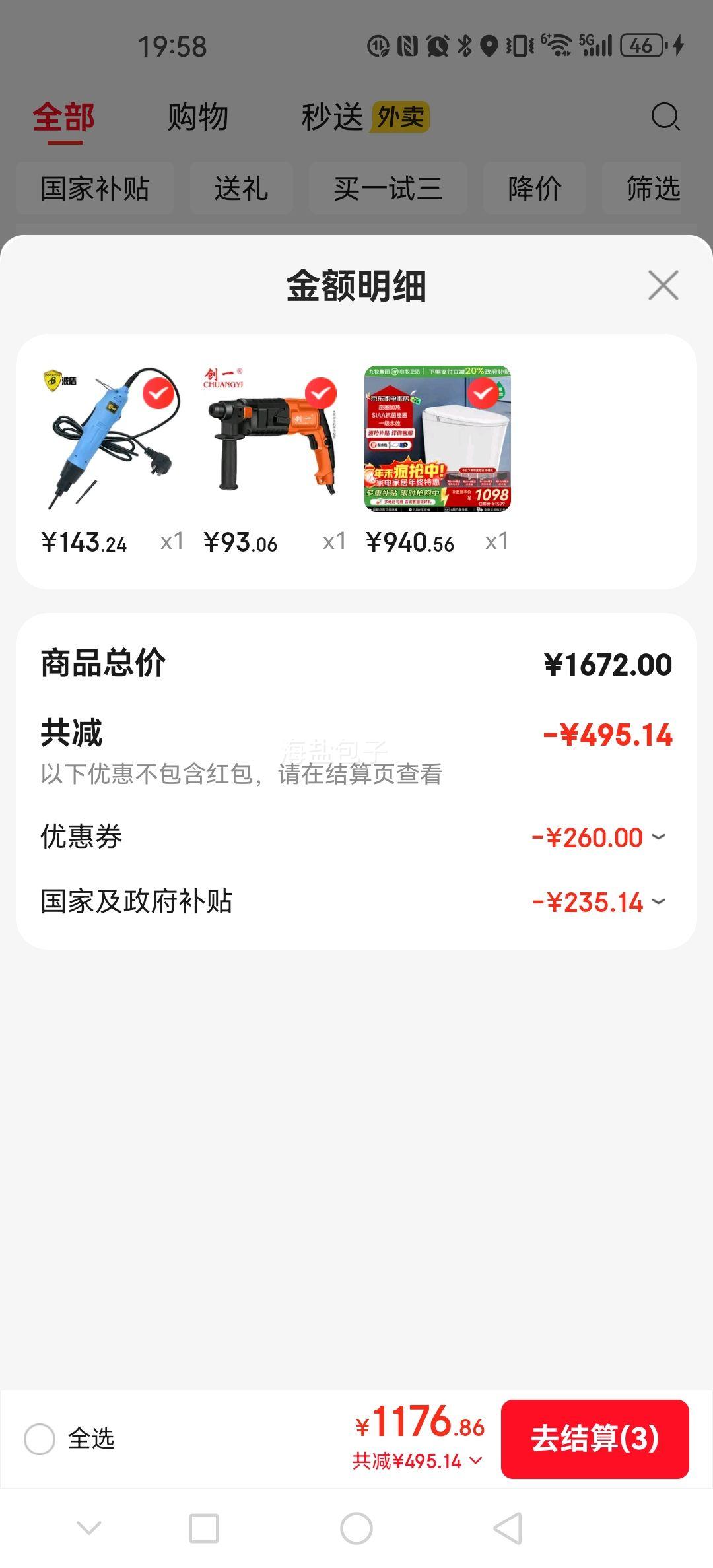Uncheck the ¥940.56 smart toilet item
Image resolution: width=713 pixels, height=1568 pixels.
coord(483,393)
